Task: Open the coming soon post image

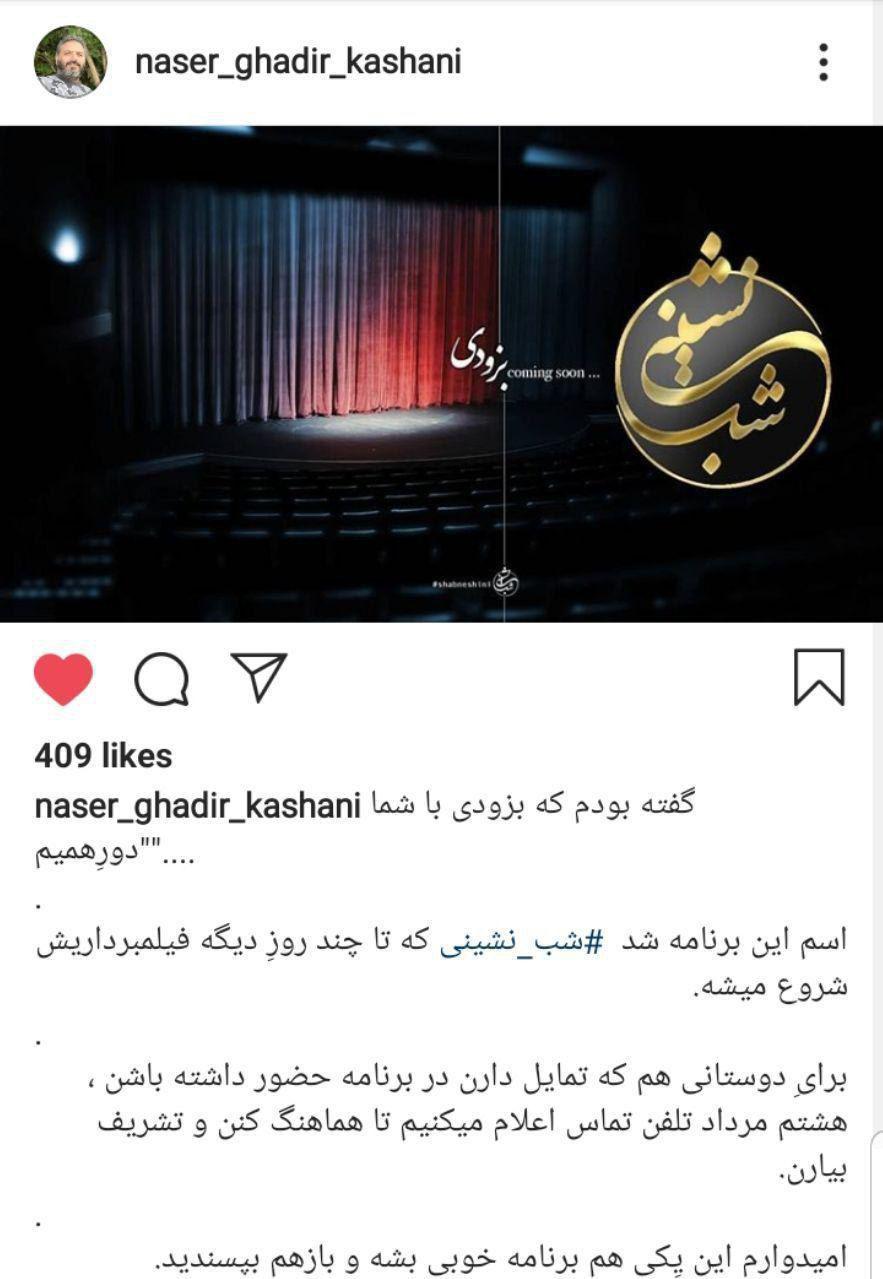Action: [x=441, y=373]
